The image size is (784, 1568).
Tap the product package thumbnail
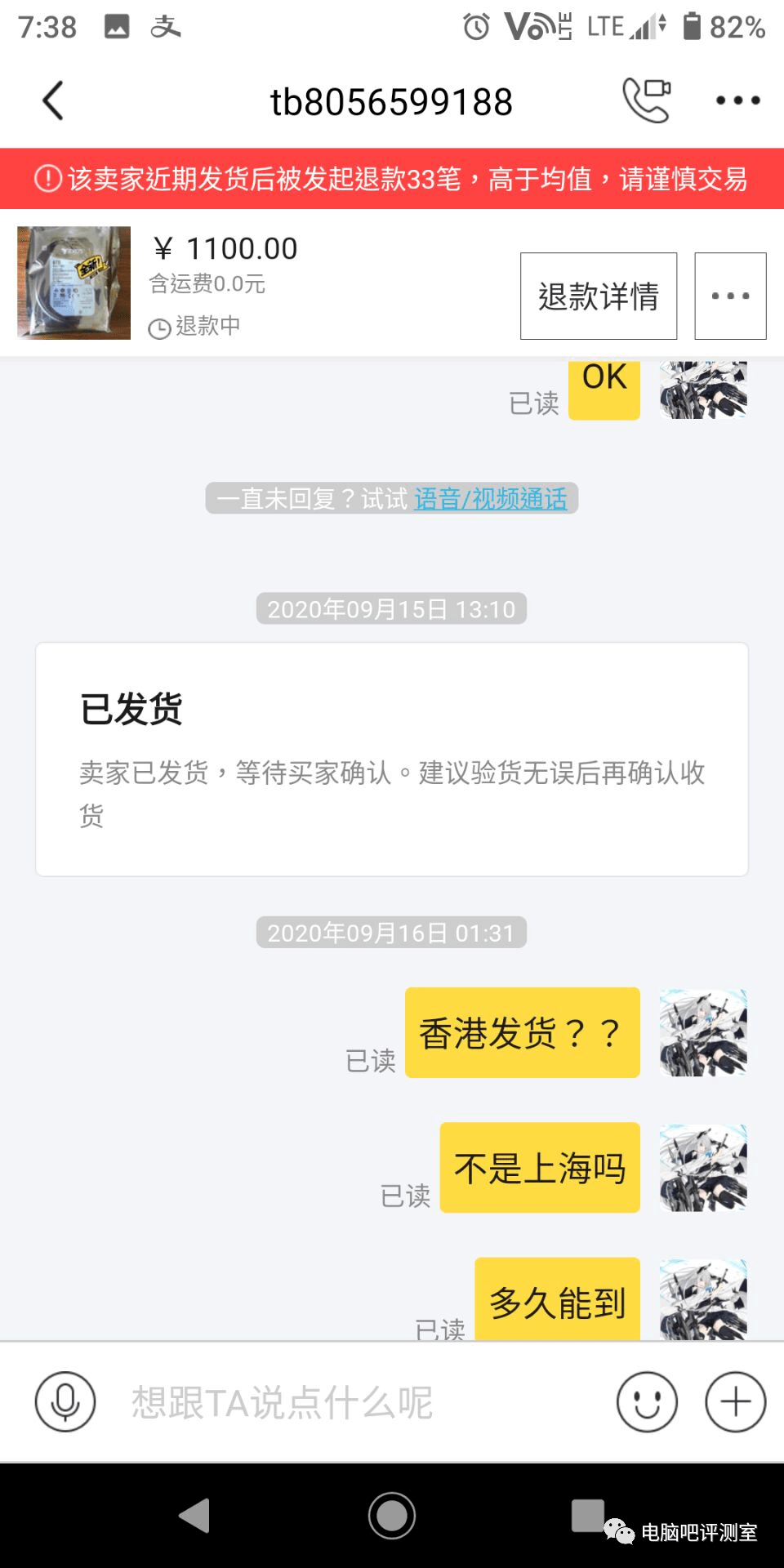click(x=72, y=283)
